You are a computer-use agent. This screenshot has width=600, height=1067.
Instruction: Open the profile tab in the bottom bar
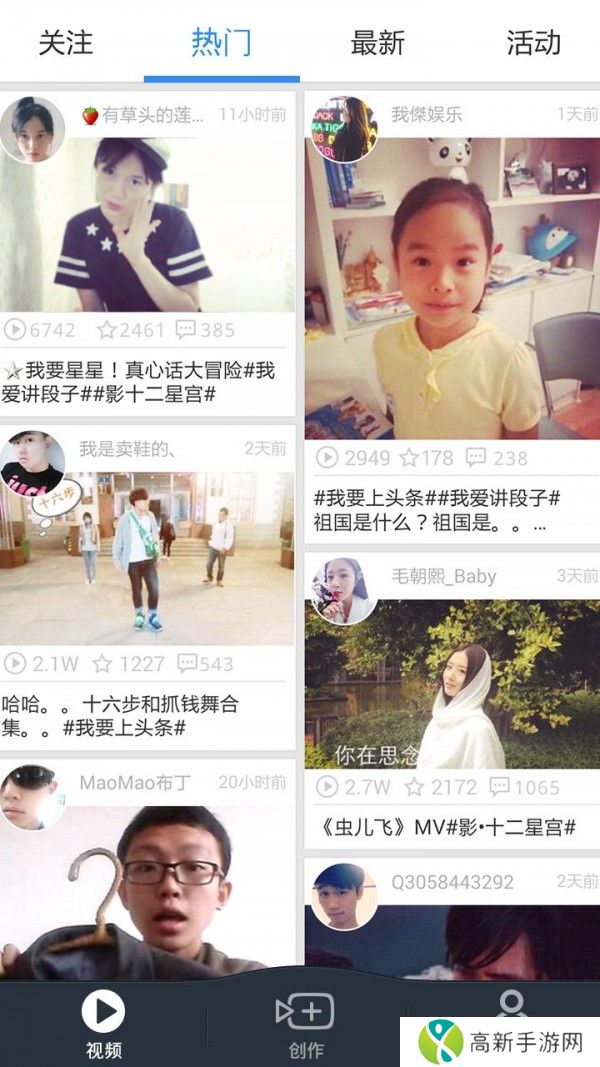click(x=512, y=1003)
